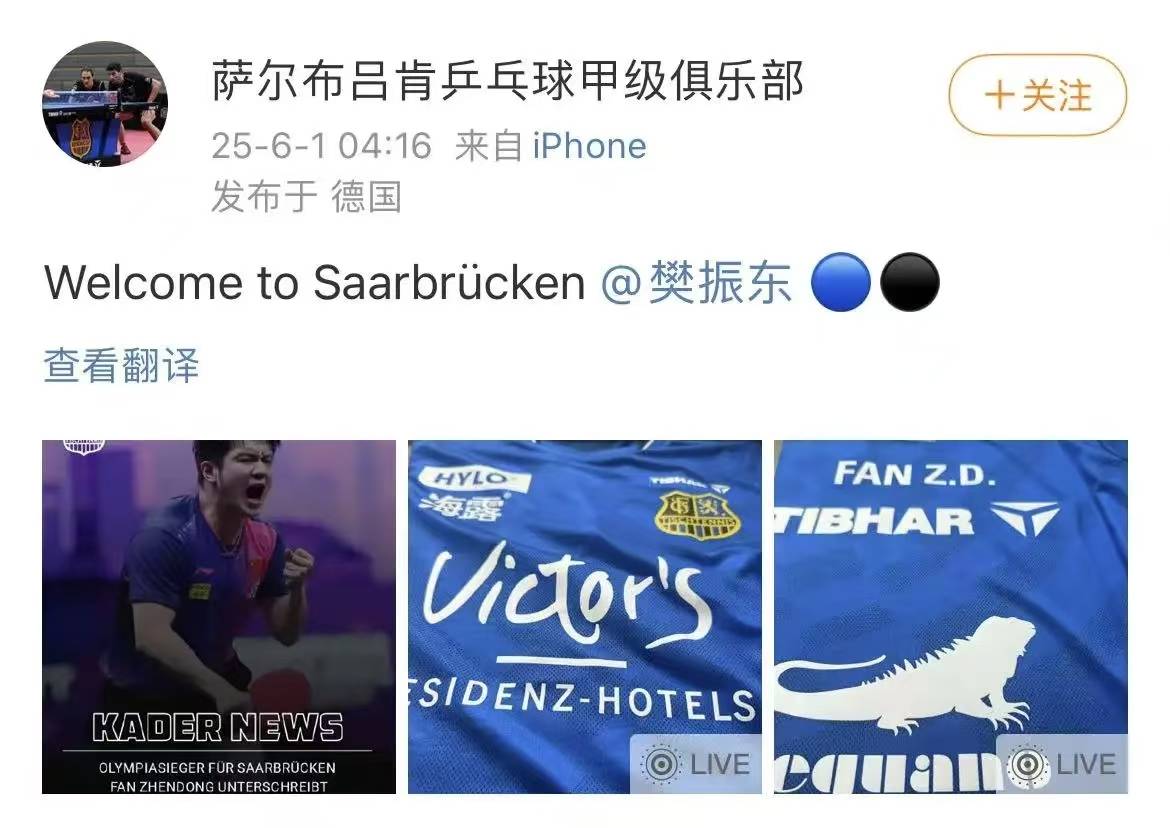Open the @樊振东 mention
The image size is (1170, 828).
pyautogui.click(x=696, y=282)
